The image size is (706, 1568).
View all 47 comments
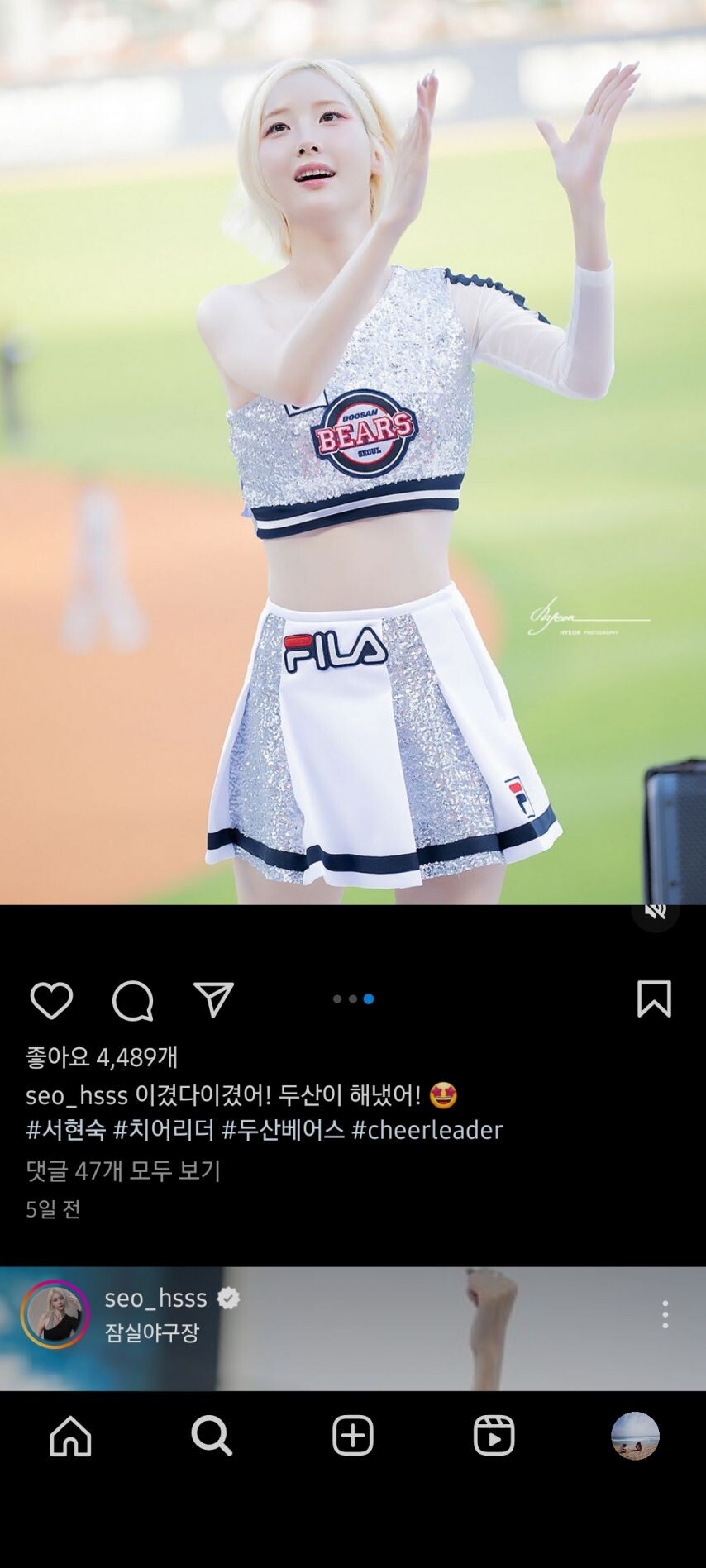point(123,1170)
